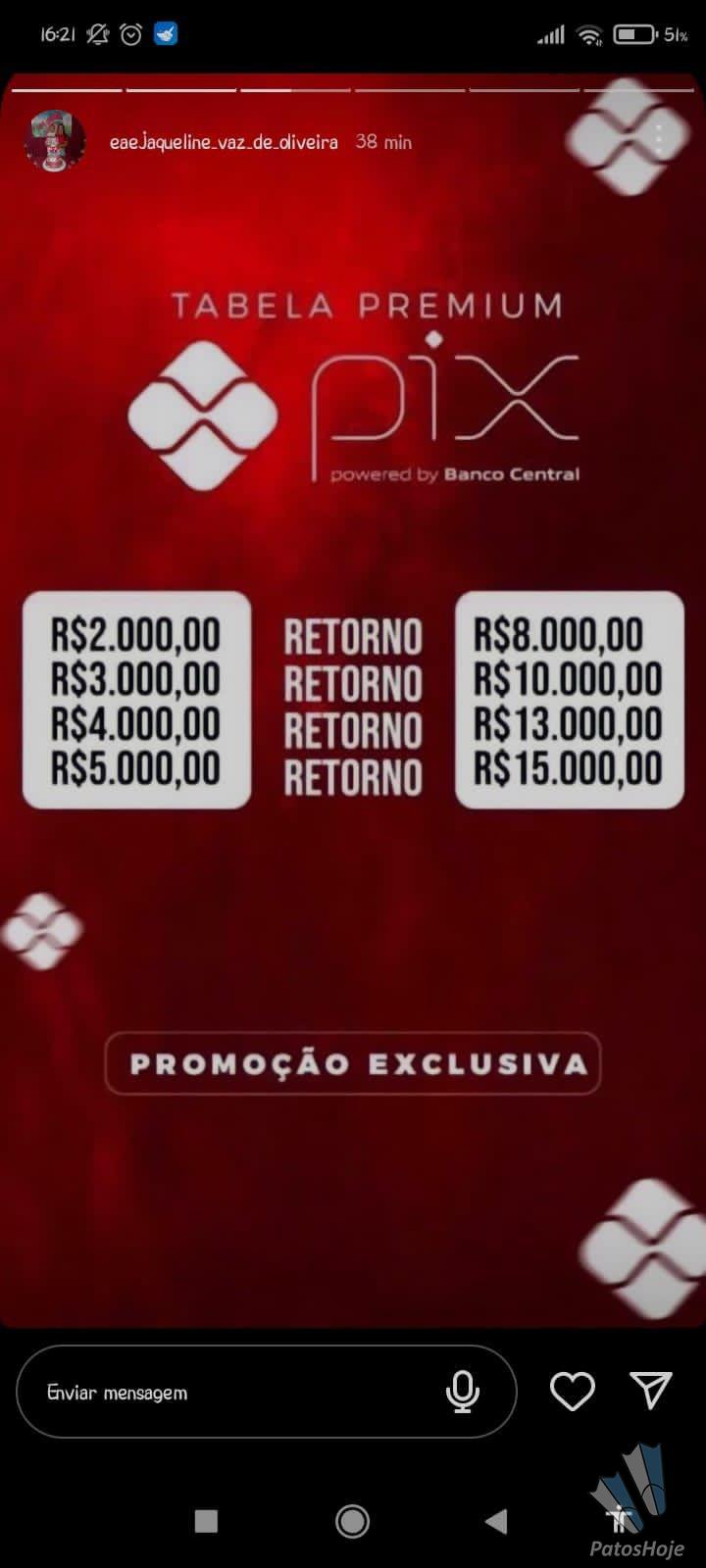Viewport: 706px width, 1568px height.
Task: Open eaejaqueline_vaz_de_oliveira's profile picture
Action: point(54,141)
